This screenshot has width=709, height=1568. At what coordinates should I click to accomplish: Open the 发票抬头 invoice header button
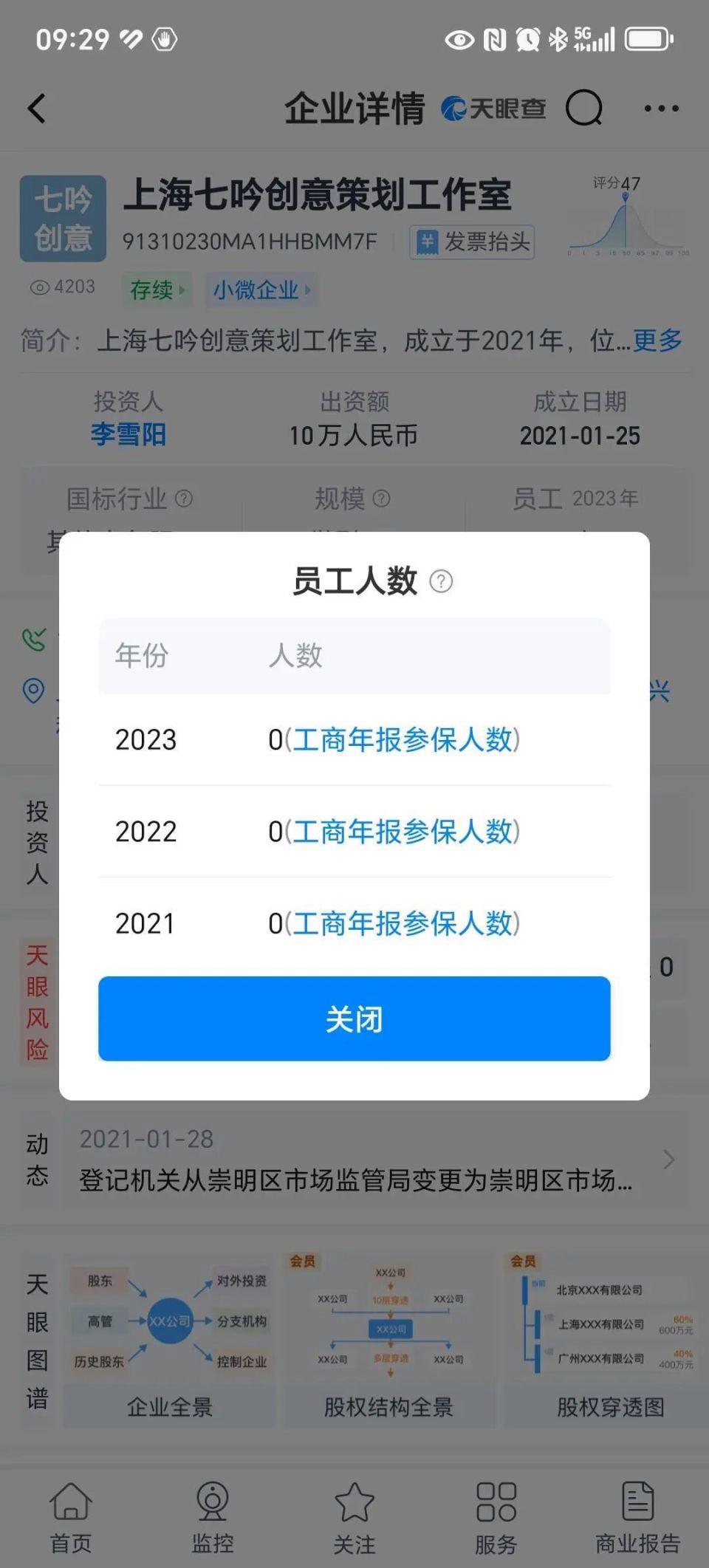coord(473,242)
